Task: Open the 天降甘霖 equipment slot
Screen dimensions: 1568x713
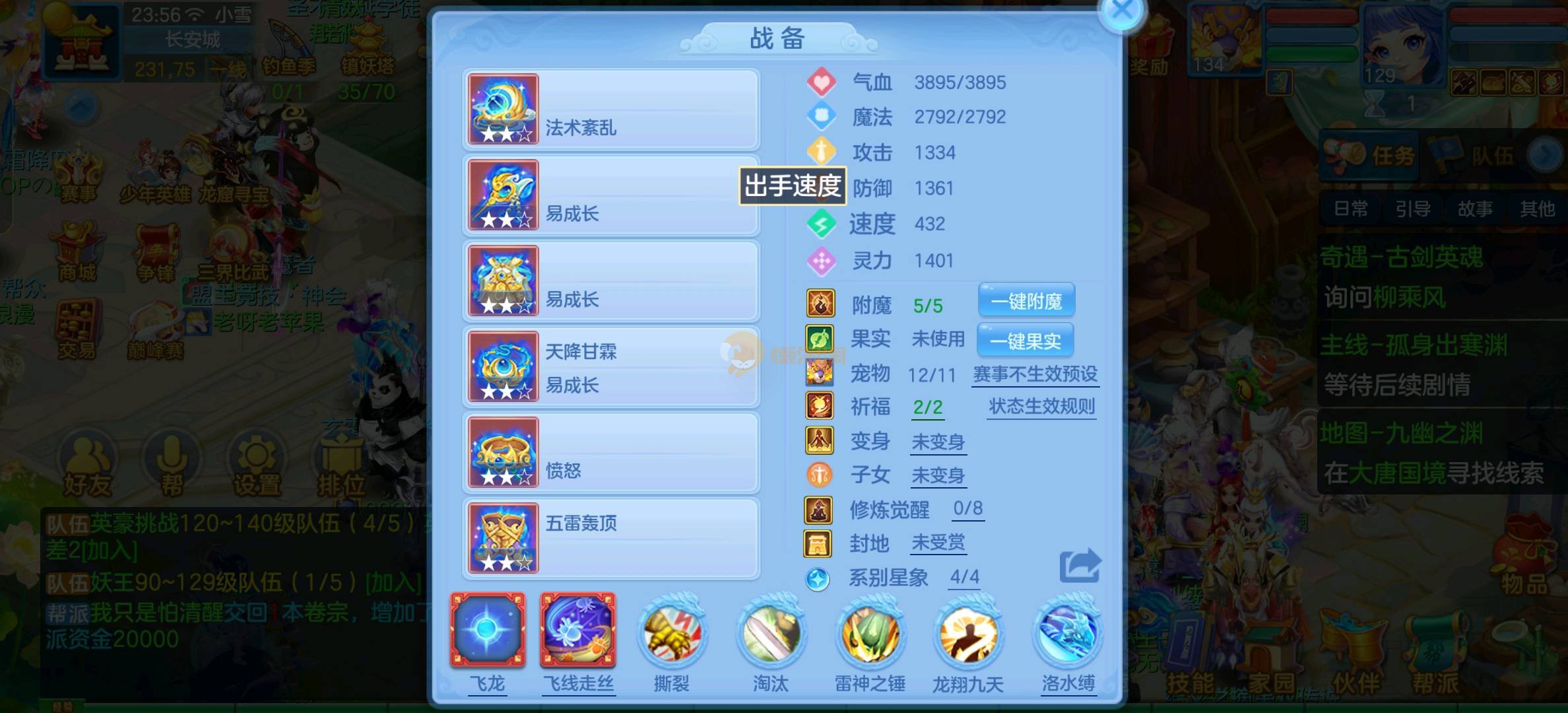Action: coord(611,367)
